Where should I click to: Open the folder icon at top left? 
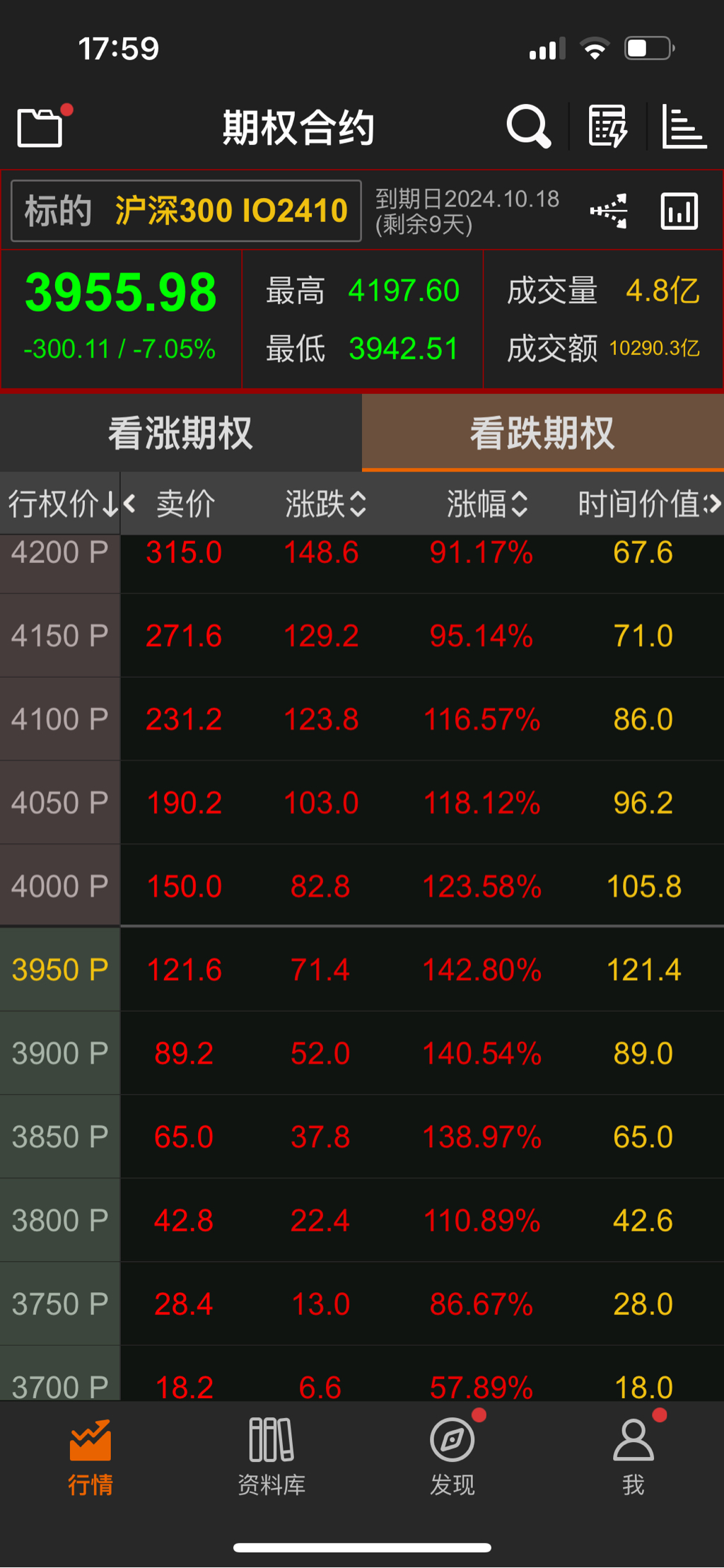tap(40, 127)
